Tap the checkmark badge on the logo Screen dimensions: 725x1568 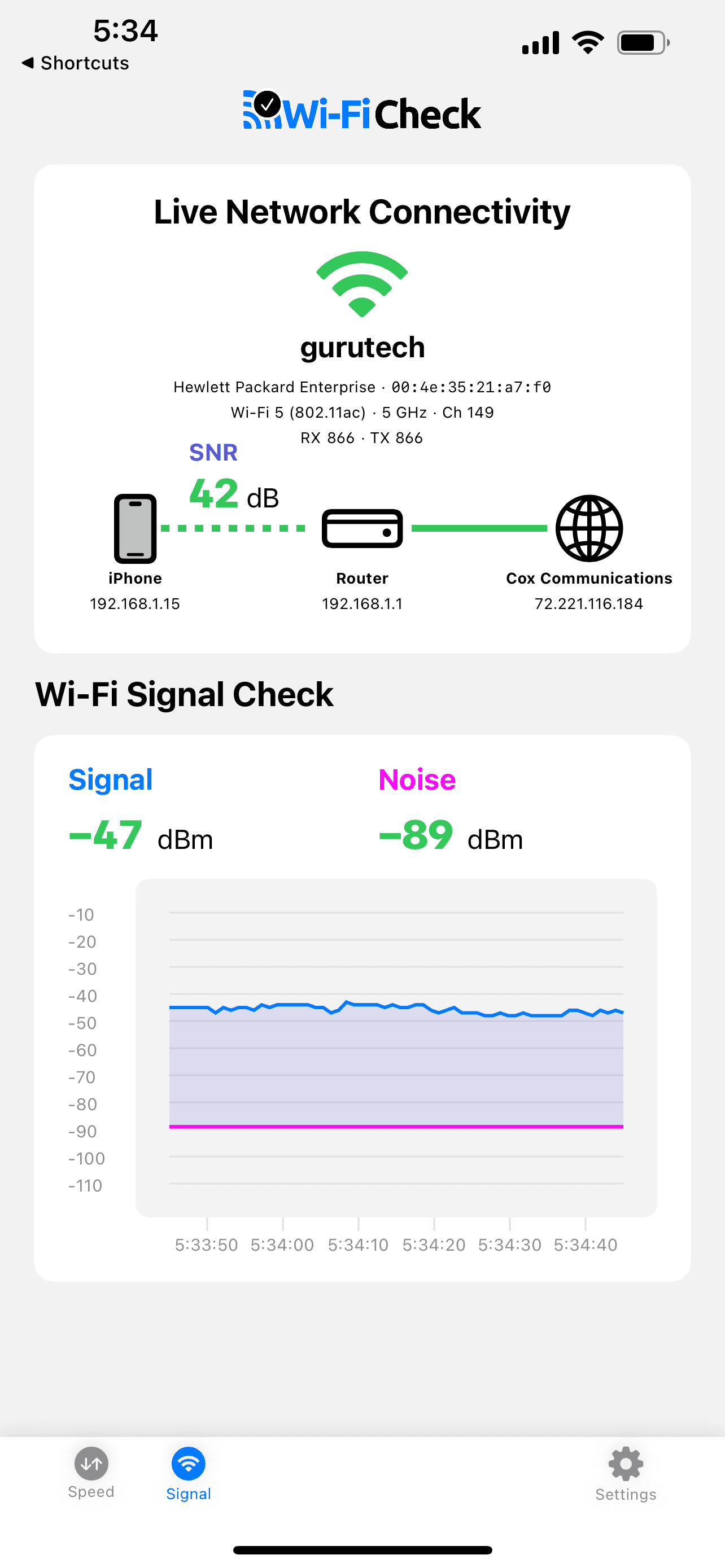(x=266, y=103)
